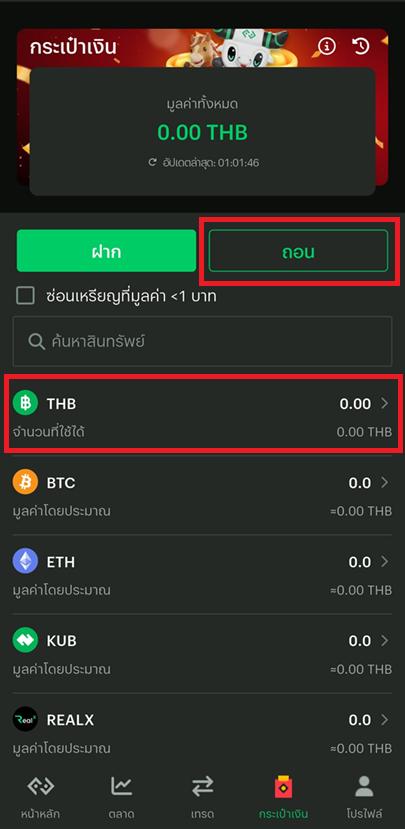Select the กระเป๋าเงิน wallet tab

click(x=283, y=796)
